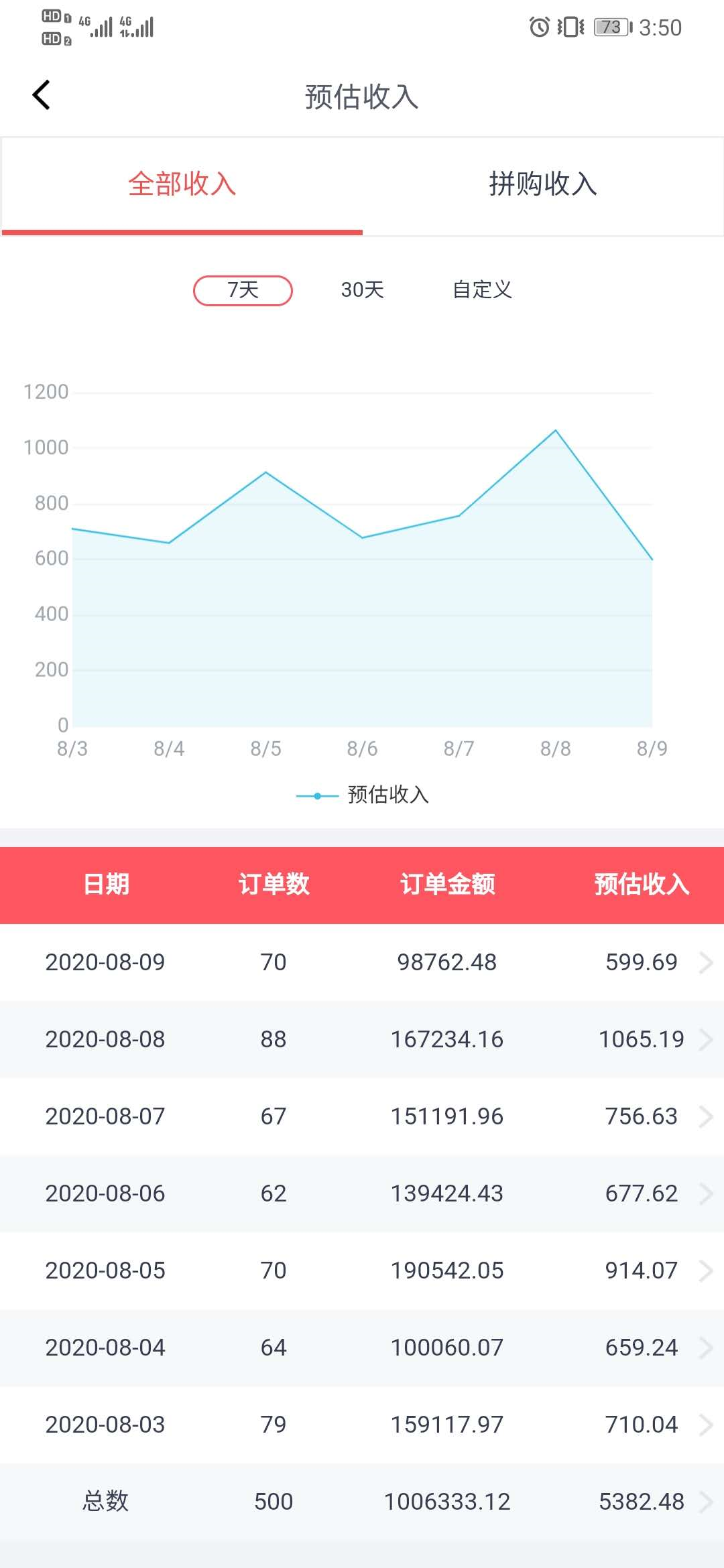
Task: Go back using the top-left arrow
Action: [42, 95]
